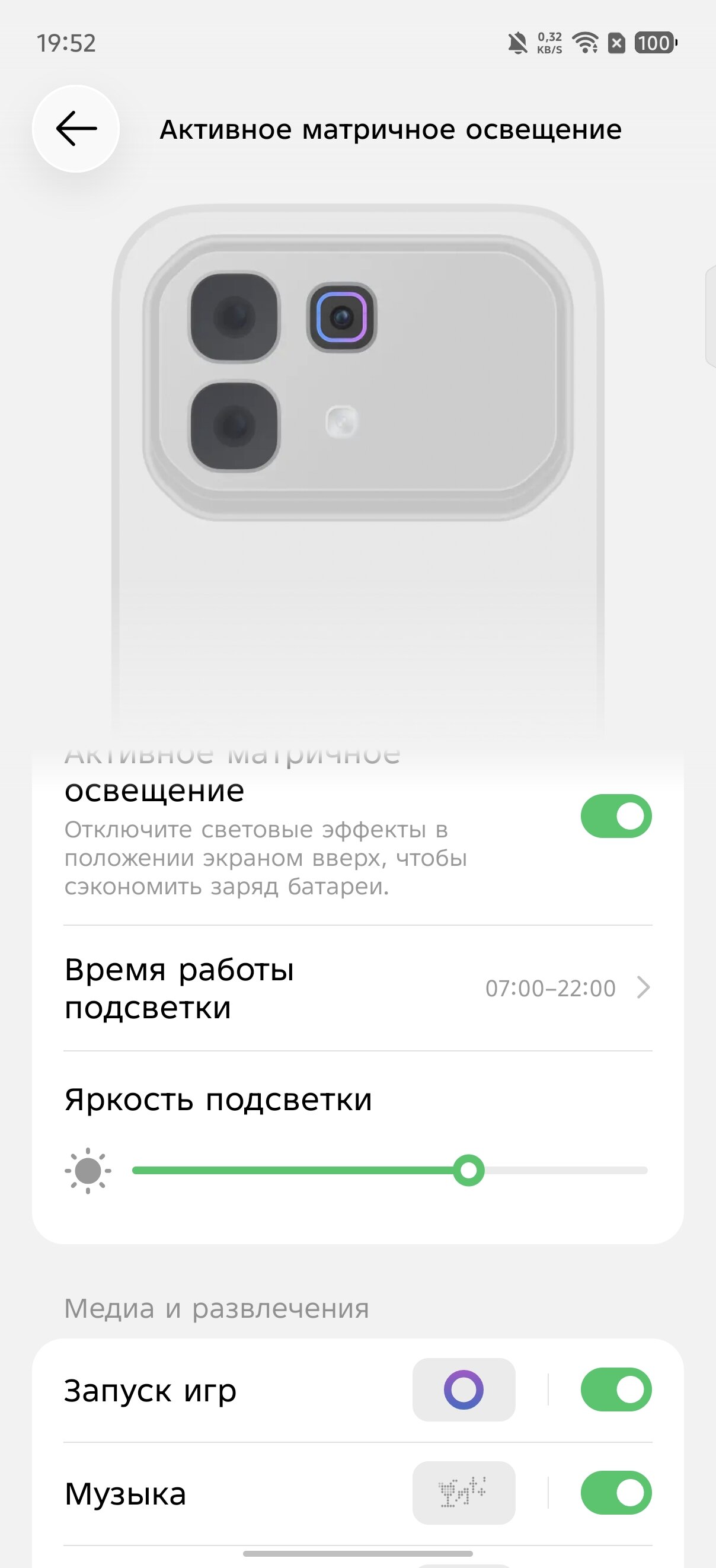
Task: Open the Запуск игр light effect preview
Action: (464, 1389)
